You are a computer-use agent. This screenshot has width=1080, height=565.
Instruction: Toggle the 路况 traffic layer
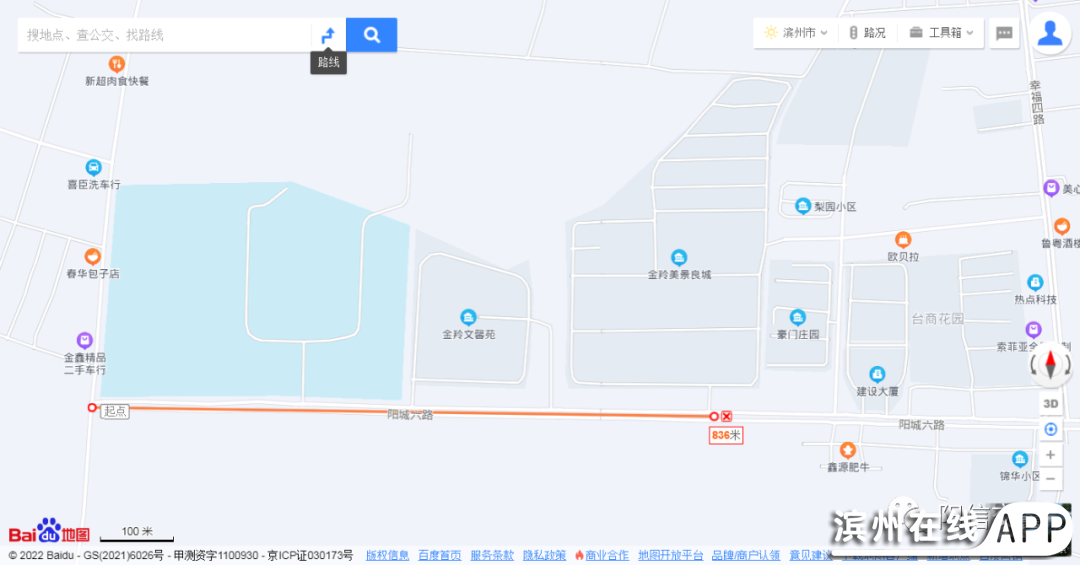tap(867, 32)
